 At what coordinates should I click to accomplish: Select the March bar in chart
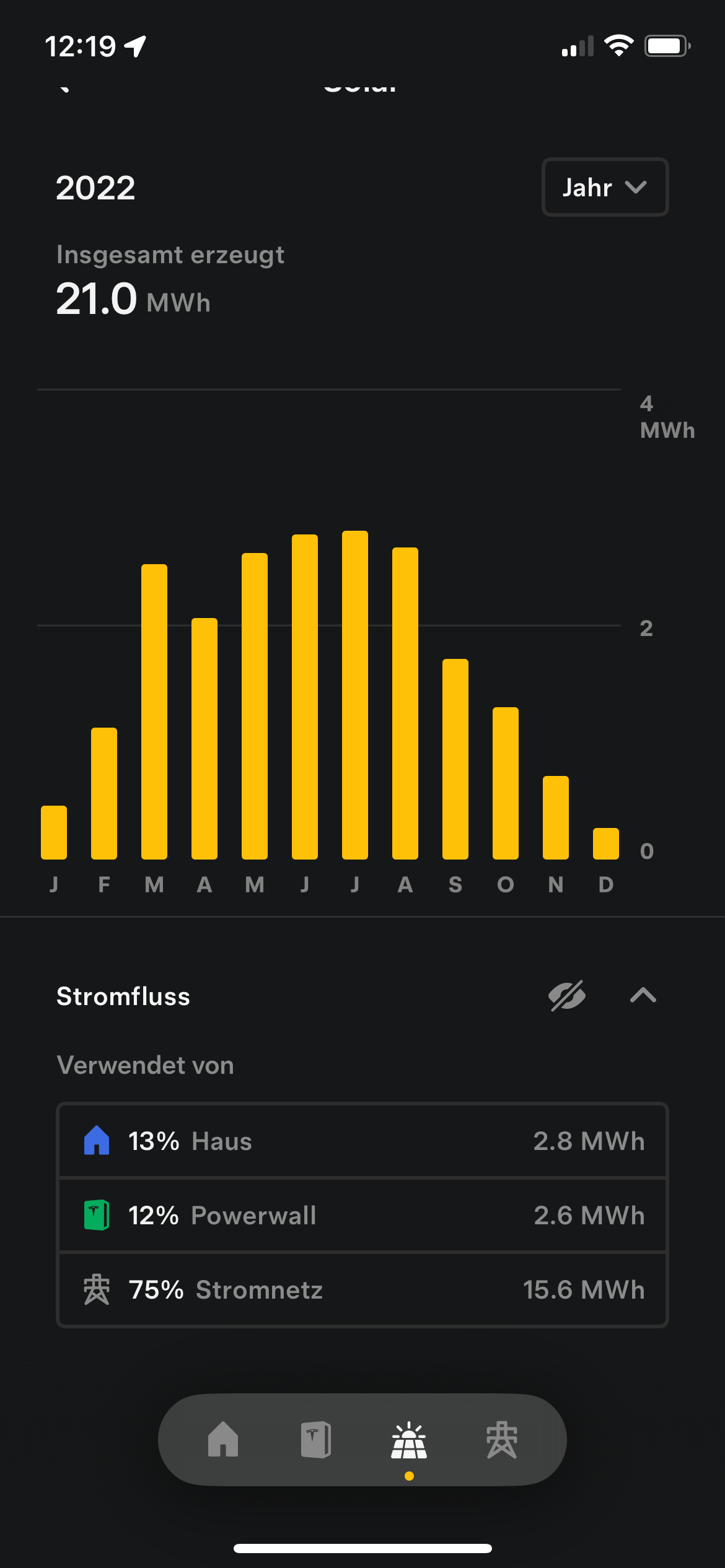[154, 711]
